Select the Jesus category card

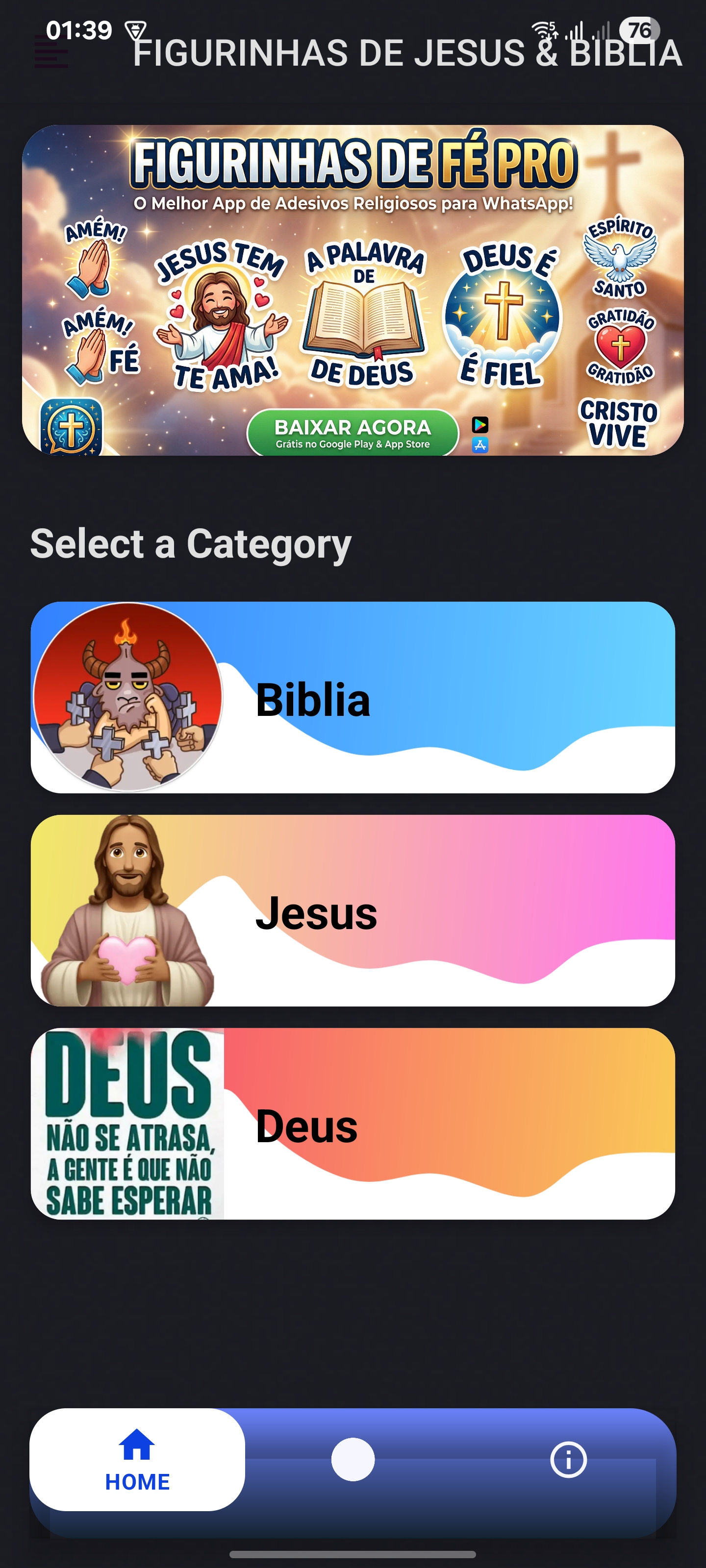point(353,910)
